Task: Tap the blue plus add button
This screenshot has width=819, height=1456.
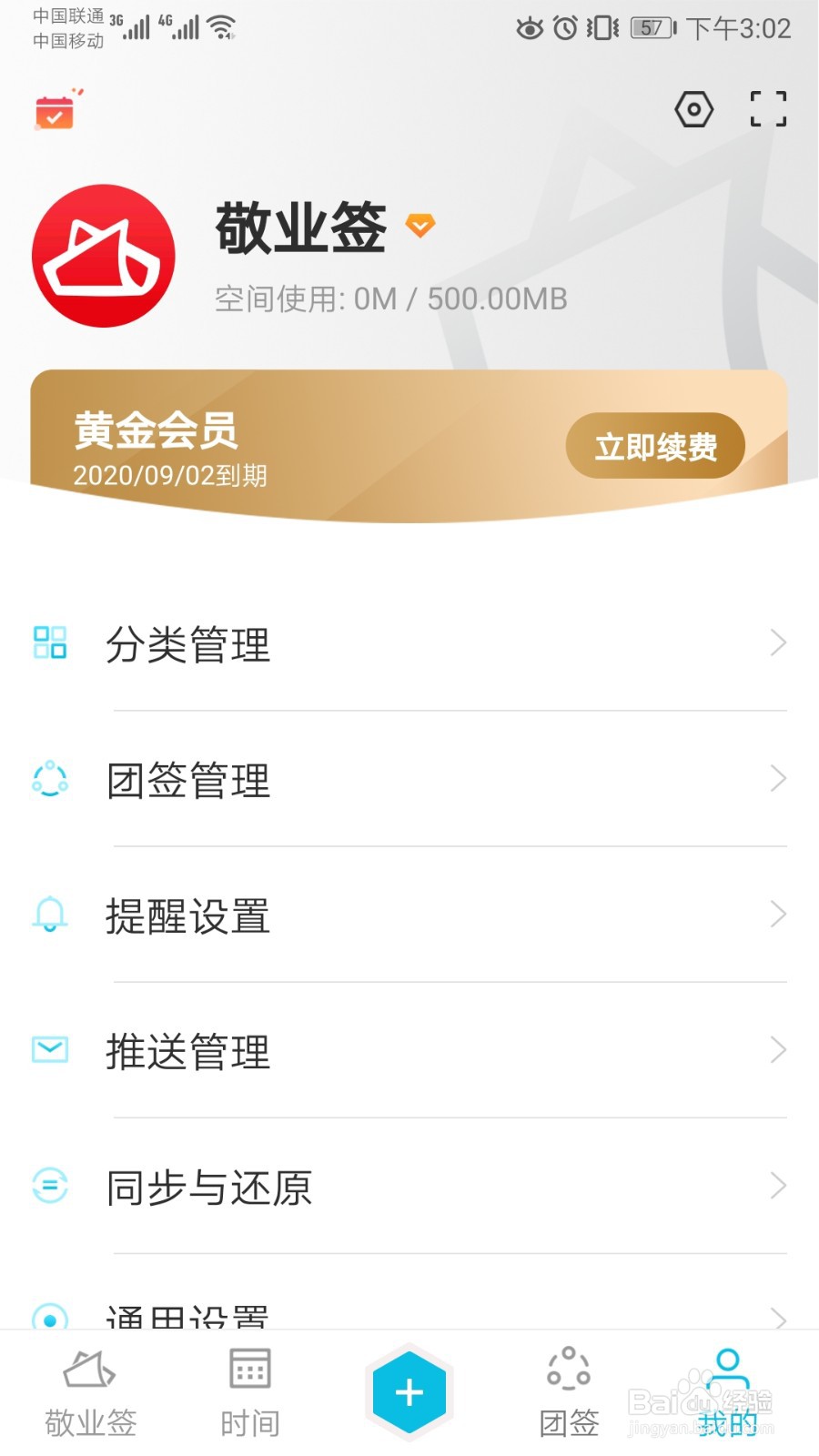Action: 409,1392
